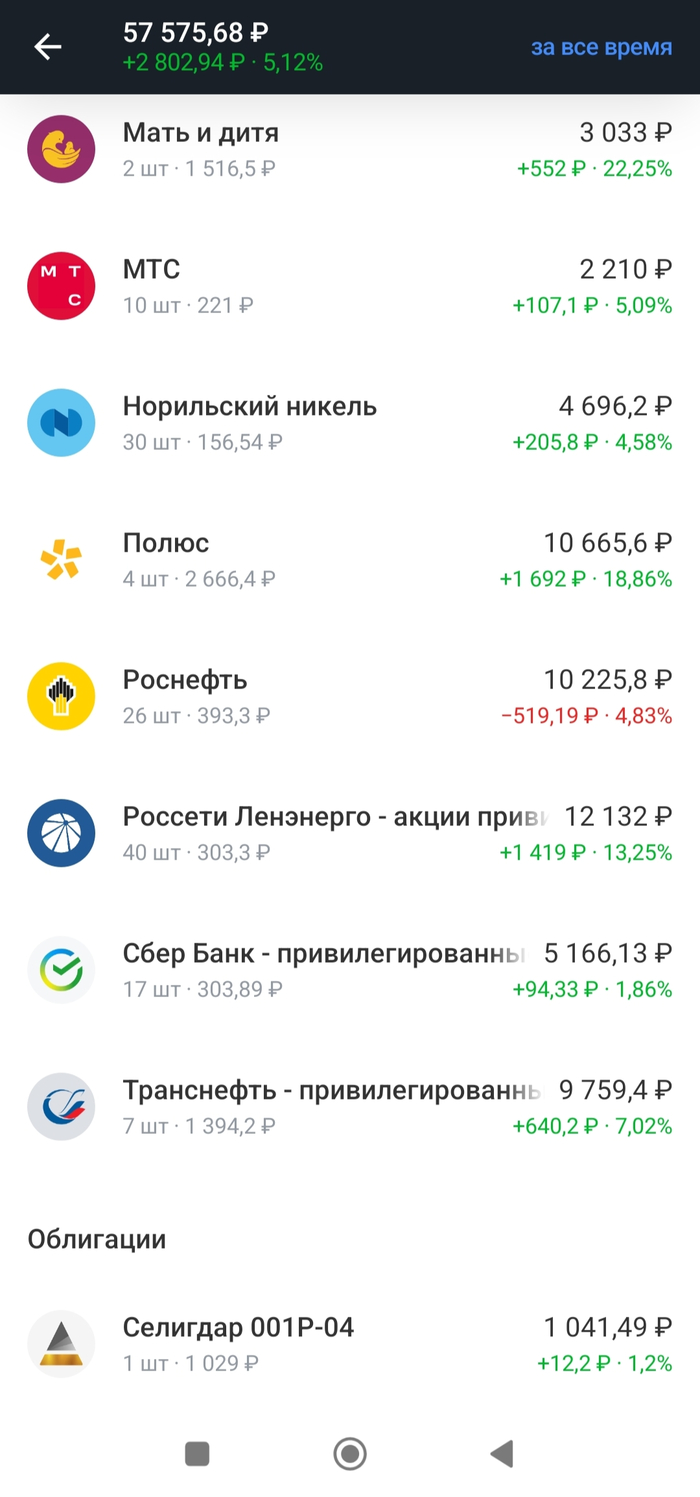Open the Селигдар 001P-04 bond
The image size is (700, 1497).
pyautogui.click(x=350, y=1344)
